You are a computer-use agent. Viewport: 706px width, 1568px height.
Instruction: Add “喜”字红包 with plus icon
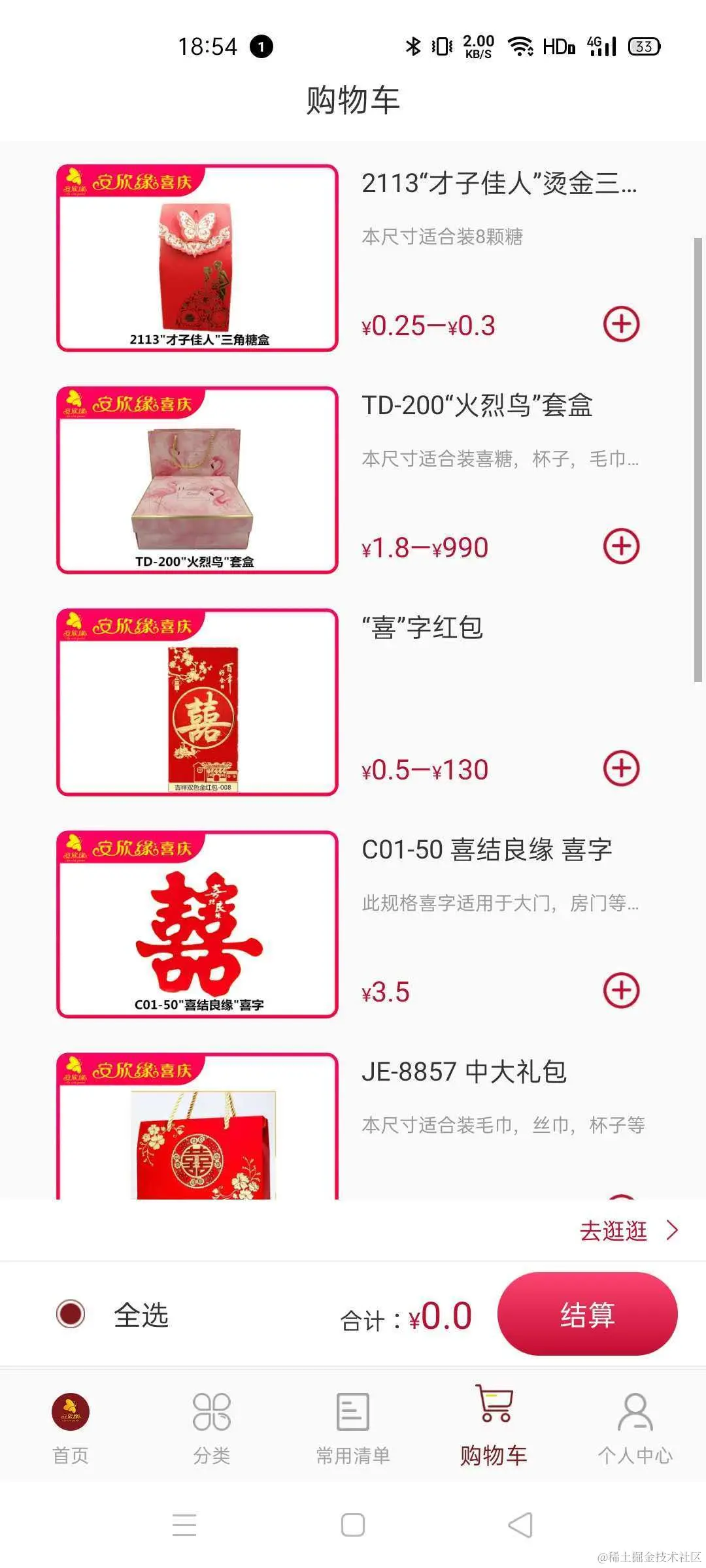(620, 768)
